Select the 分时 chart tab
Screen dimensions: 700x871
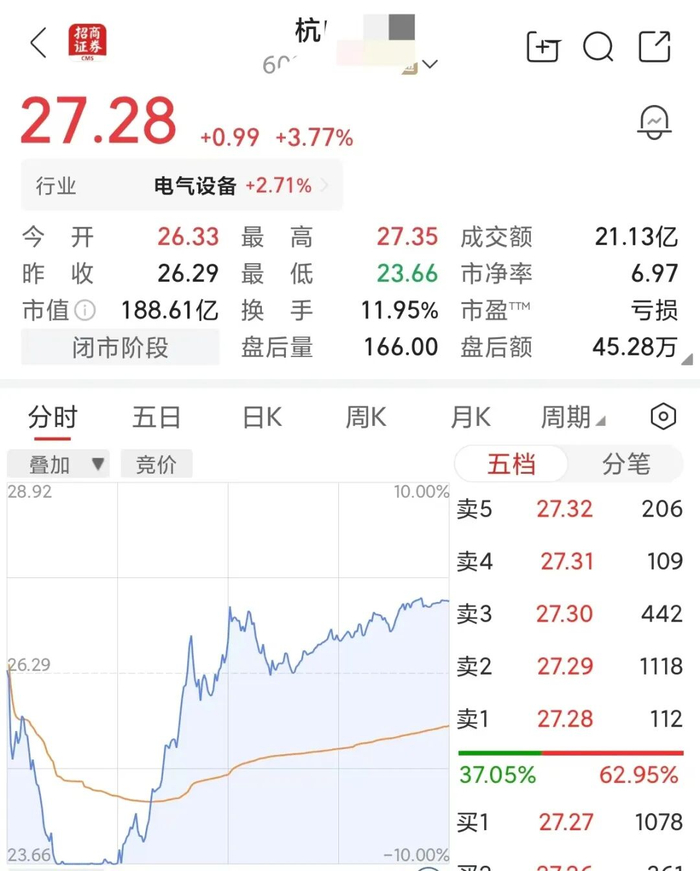coord(53,417)
